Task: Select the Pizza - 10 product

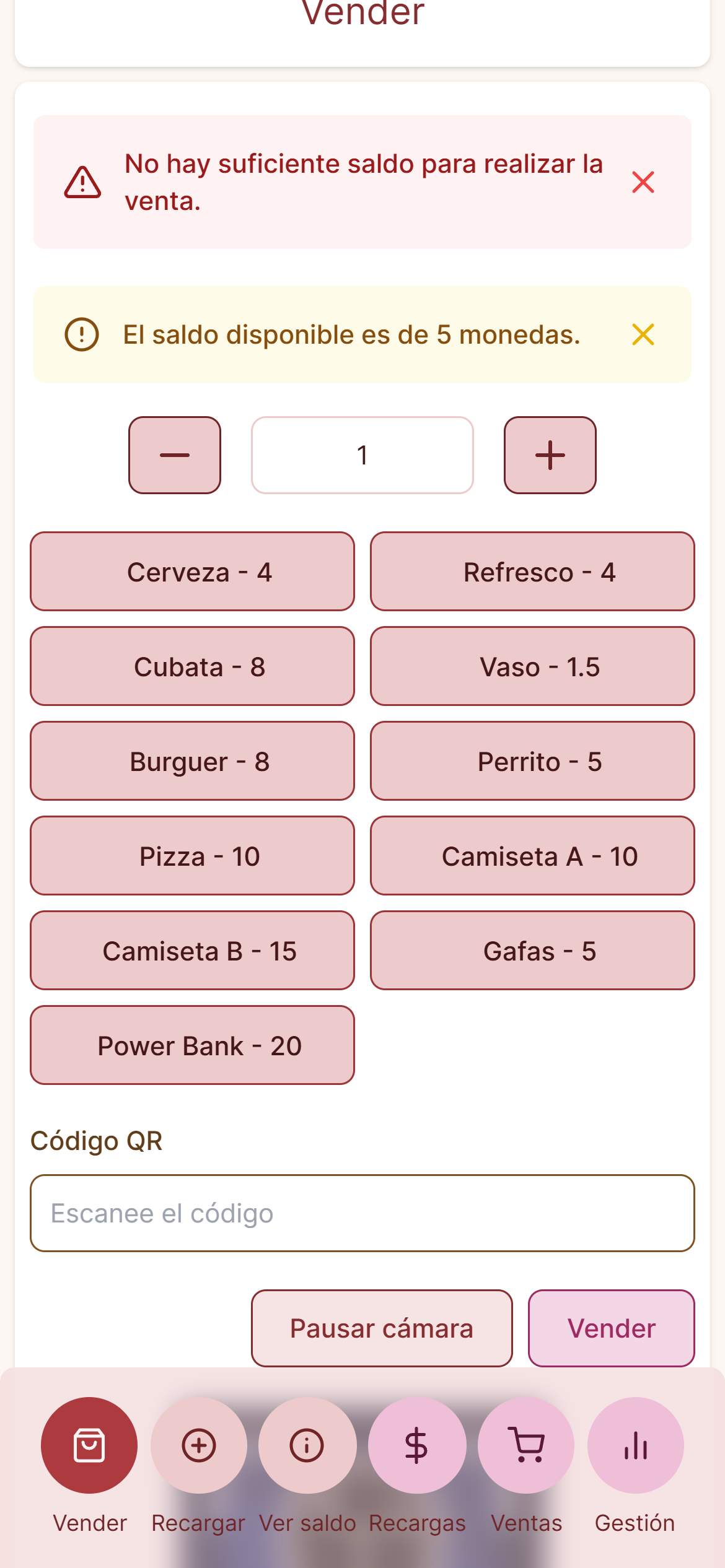Action: (193, 856)
